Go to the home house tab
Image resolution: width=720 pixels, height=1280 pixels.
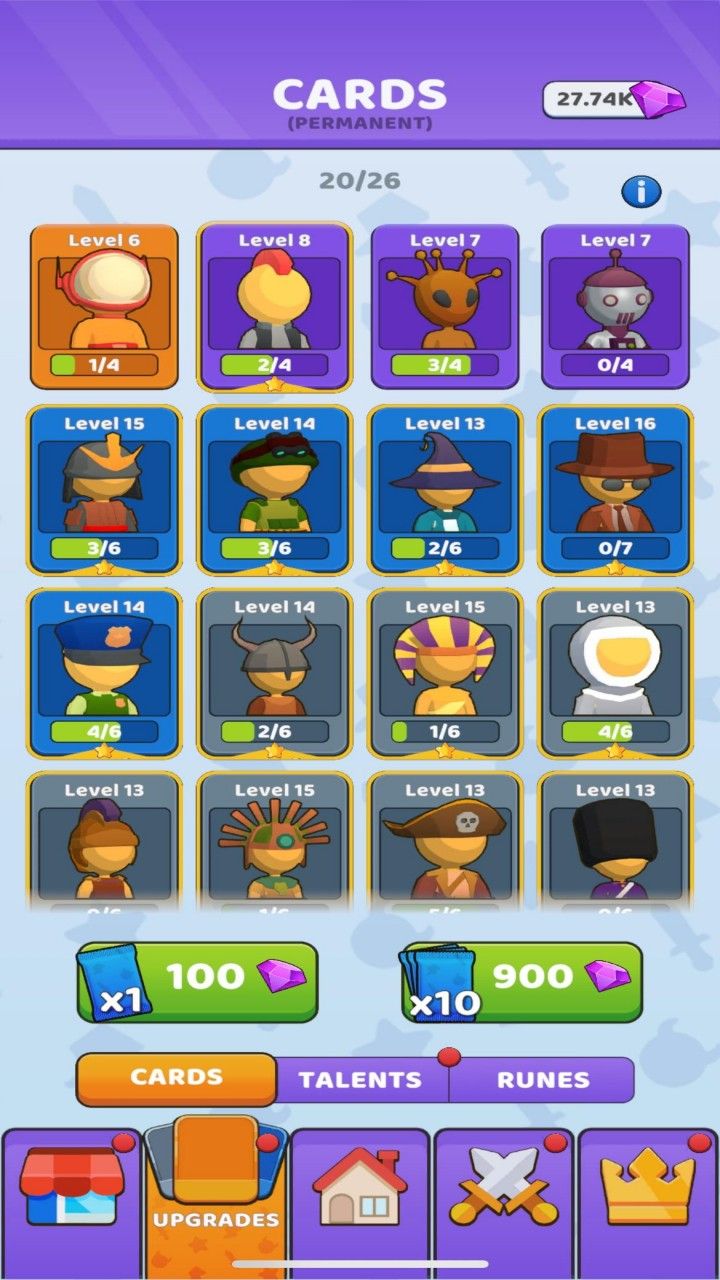pos(359,1190)
